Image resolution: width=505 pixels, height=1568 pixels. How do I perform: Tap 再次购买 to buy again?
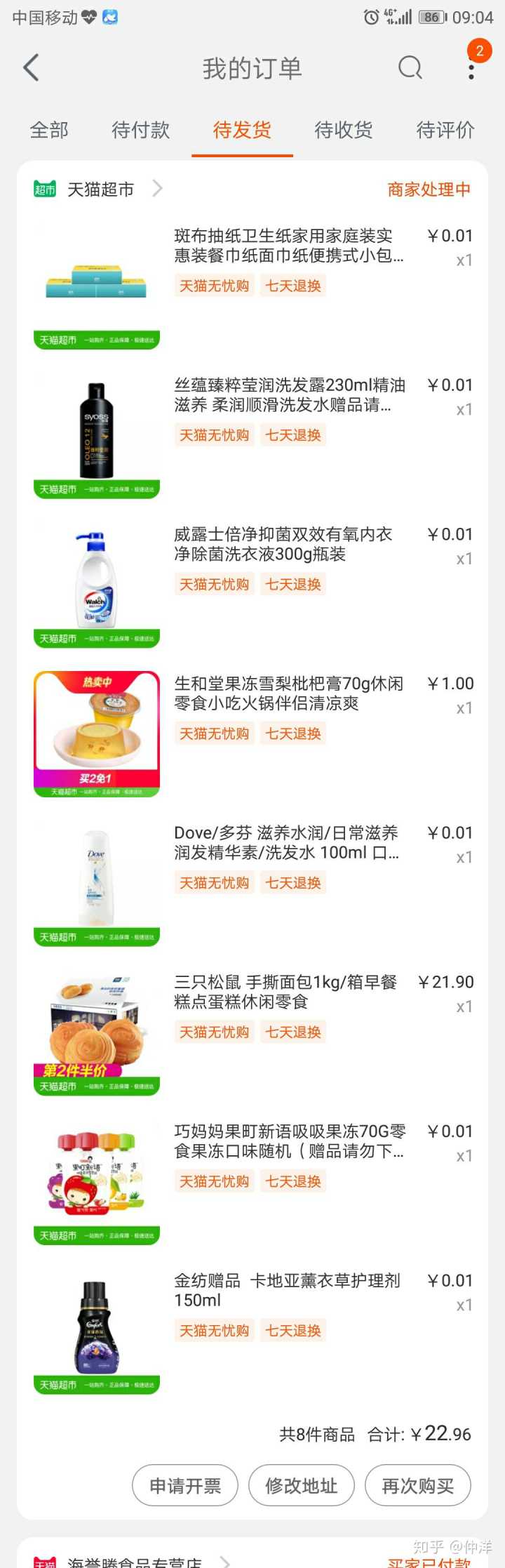418,1485
